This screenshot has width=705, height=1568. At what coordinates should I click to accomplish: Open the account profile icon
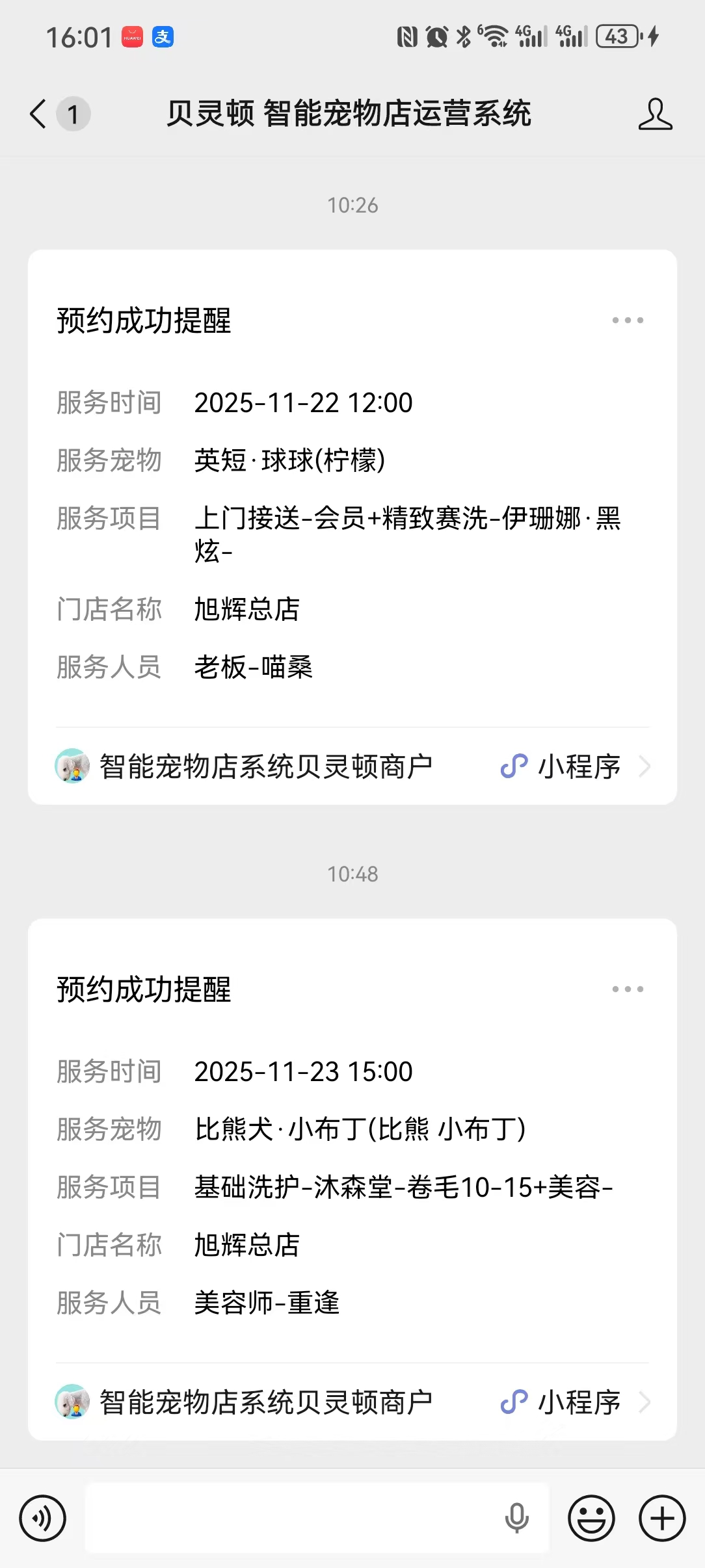coord(655,114)
